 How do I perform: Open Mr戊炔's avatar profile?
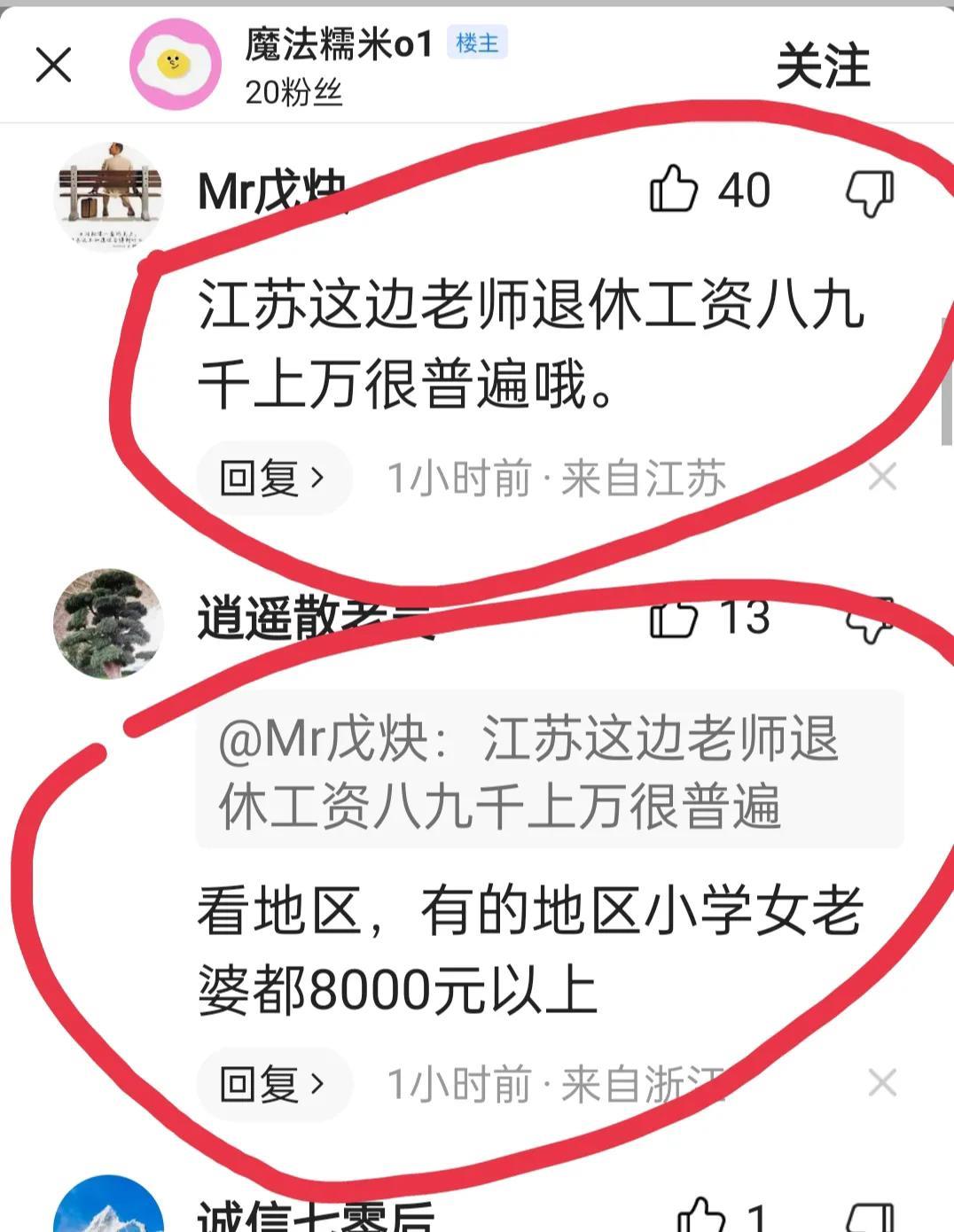[x=109, y=197]
